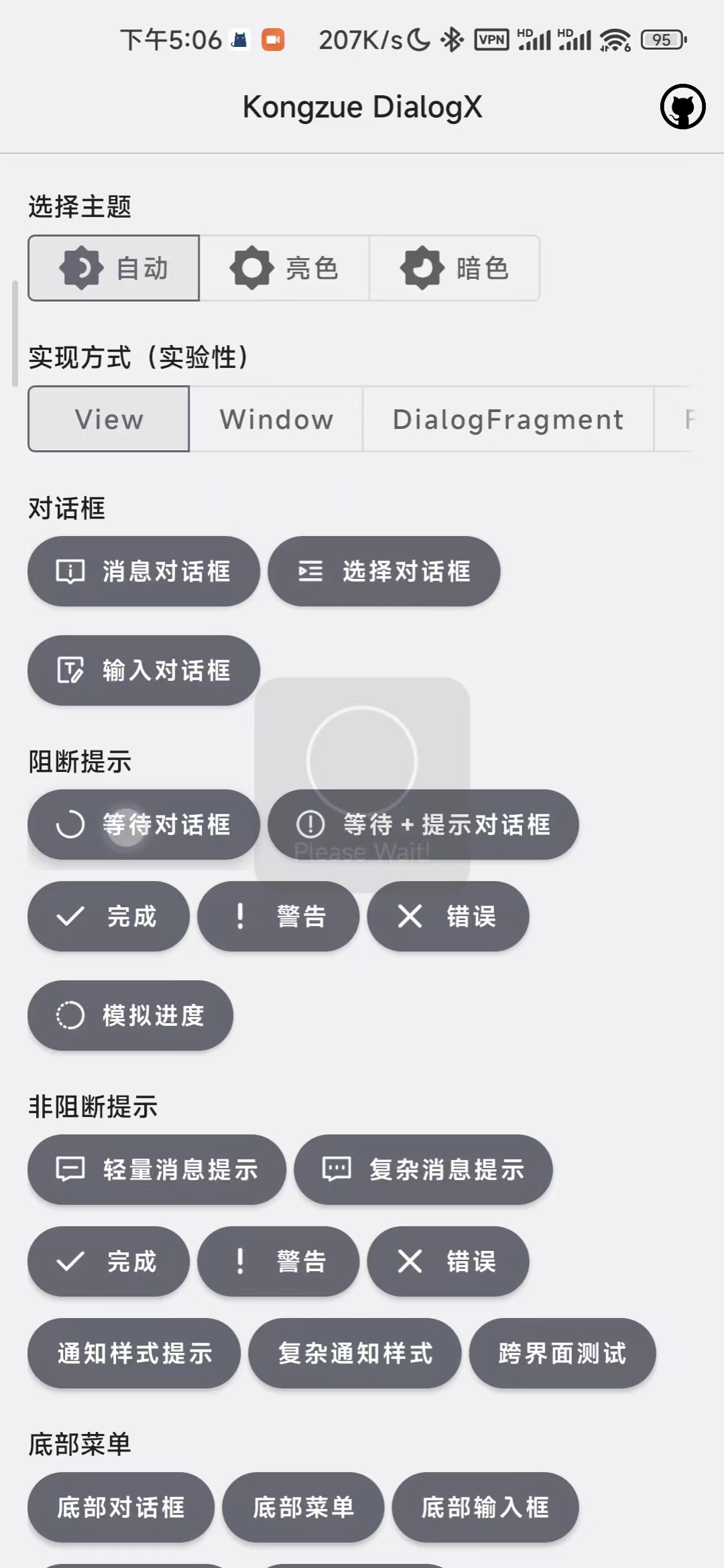The image size is (724, 1568).
Task: Open the GitHub icon in the title bar
Action: pos(682,107)
